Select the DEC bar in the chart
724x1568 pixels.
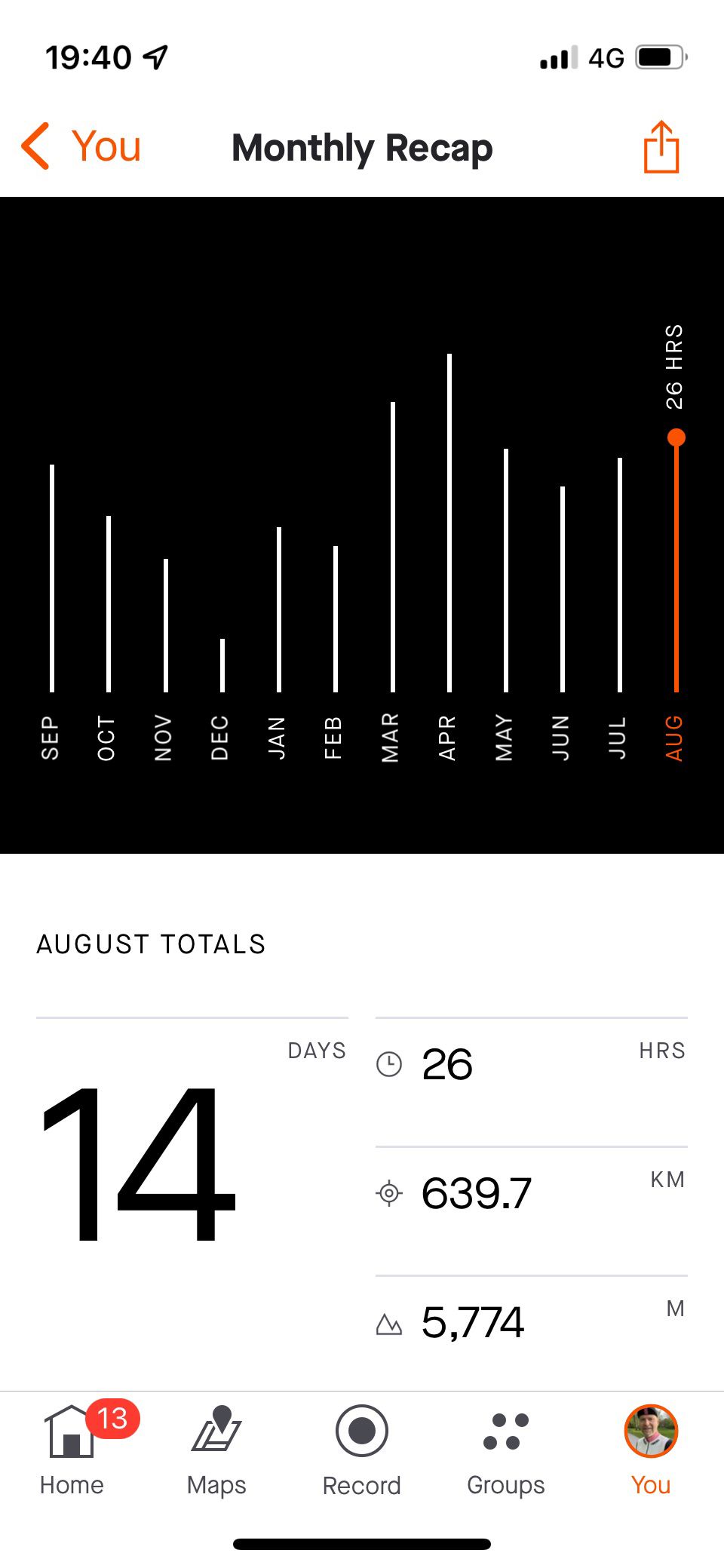[x=222, y=665]
